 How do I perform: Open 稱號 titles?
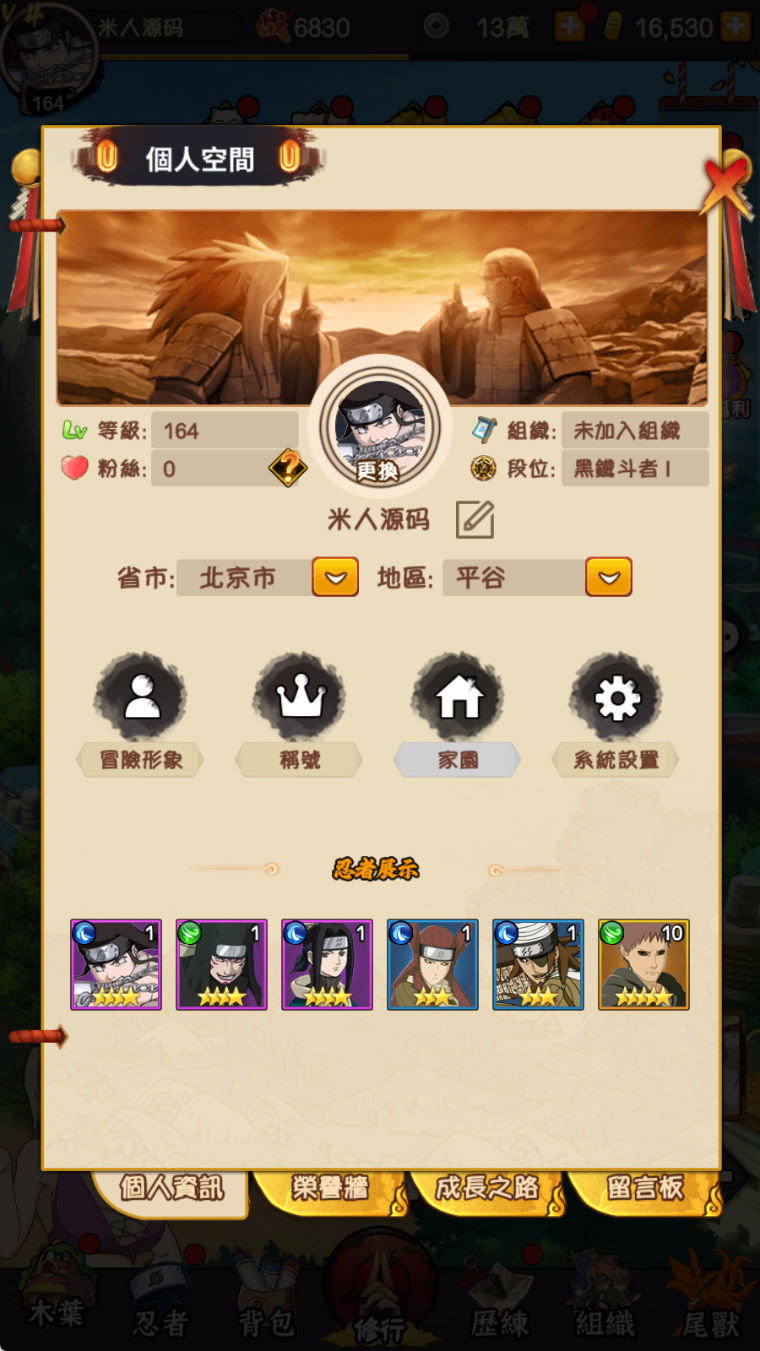pyautogui.click(x=298, y=699)
